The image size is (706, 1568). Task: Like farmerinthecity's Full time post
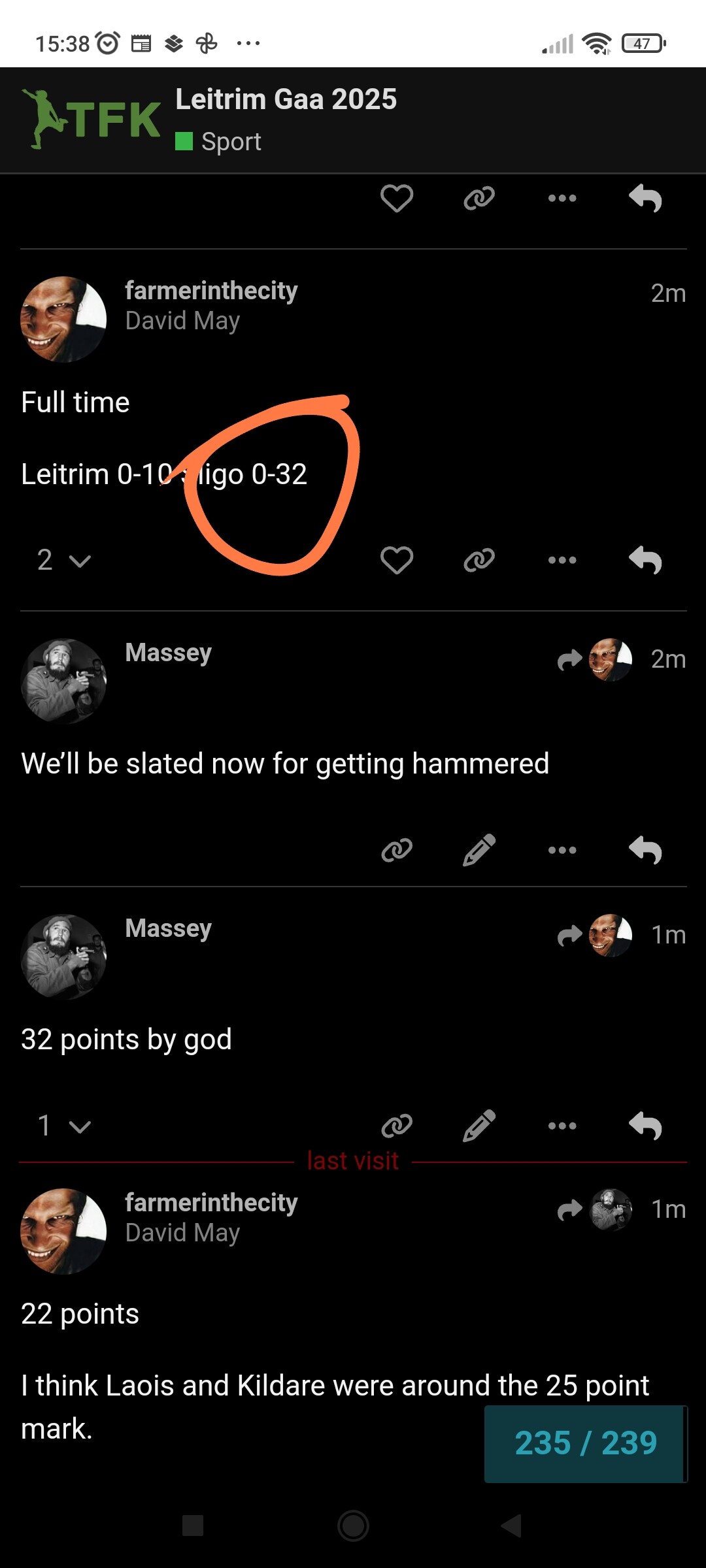point(397,561)
